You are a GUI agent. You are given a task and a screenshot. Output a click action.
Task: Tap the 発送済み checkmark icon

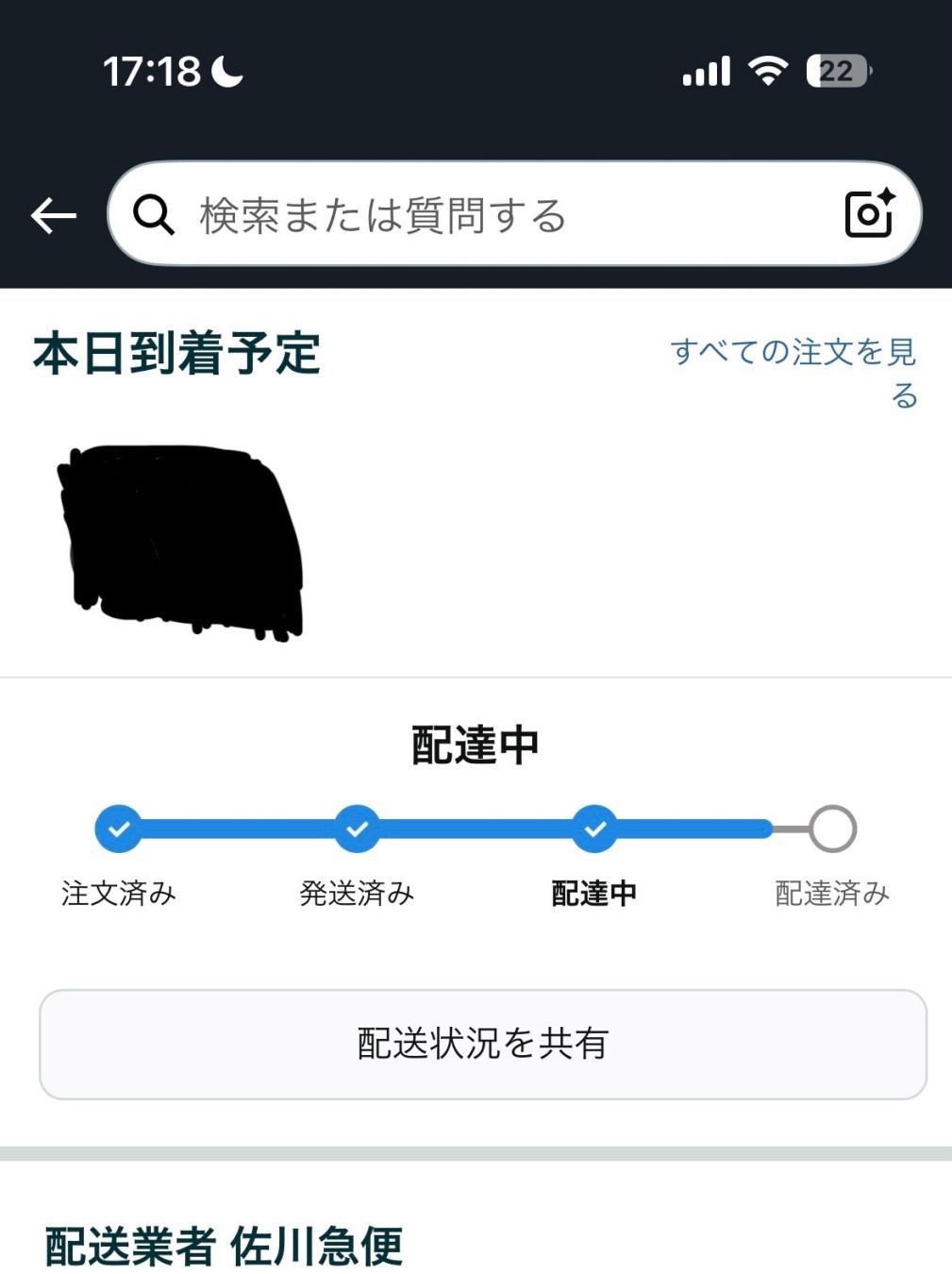[x=356, y=828]
